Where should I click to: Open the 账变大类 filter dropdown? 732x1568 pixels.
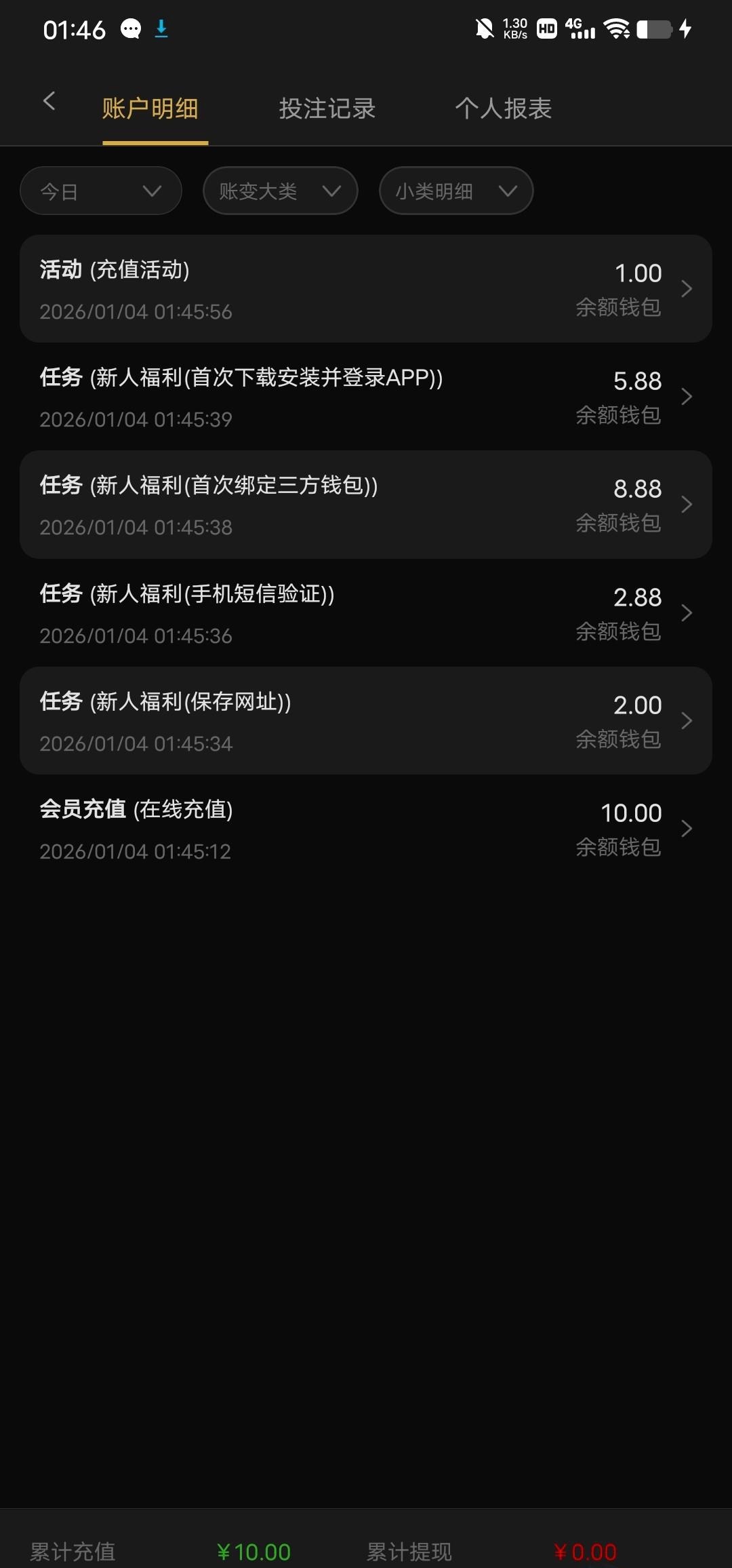point(280,191)
